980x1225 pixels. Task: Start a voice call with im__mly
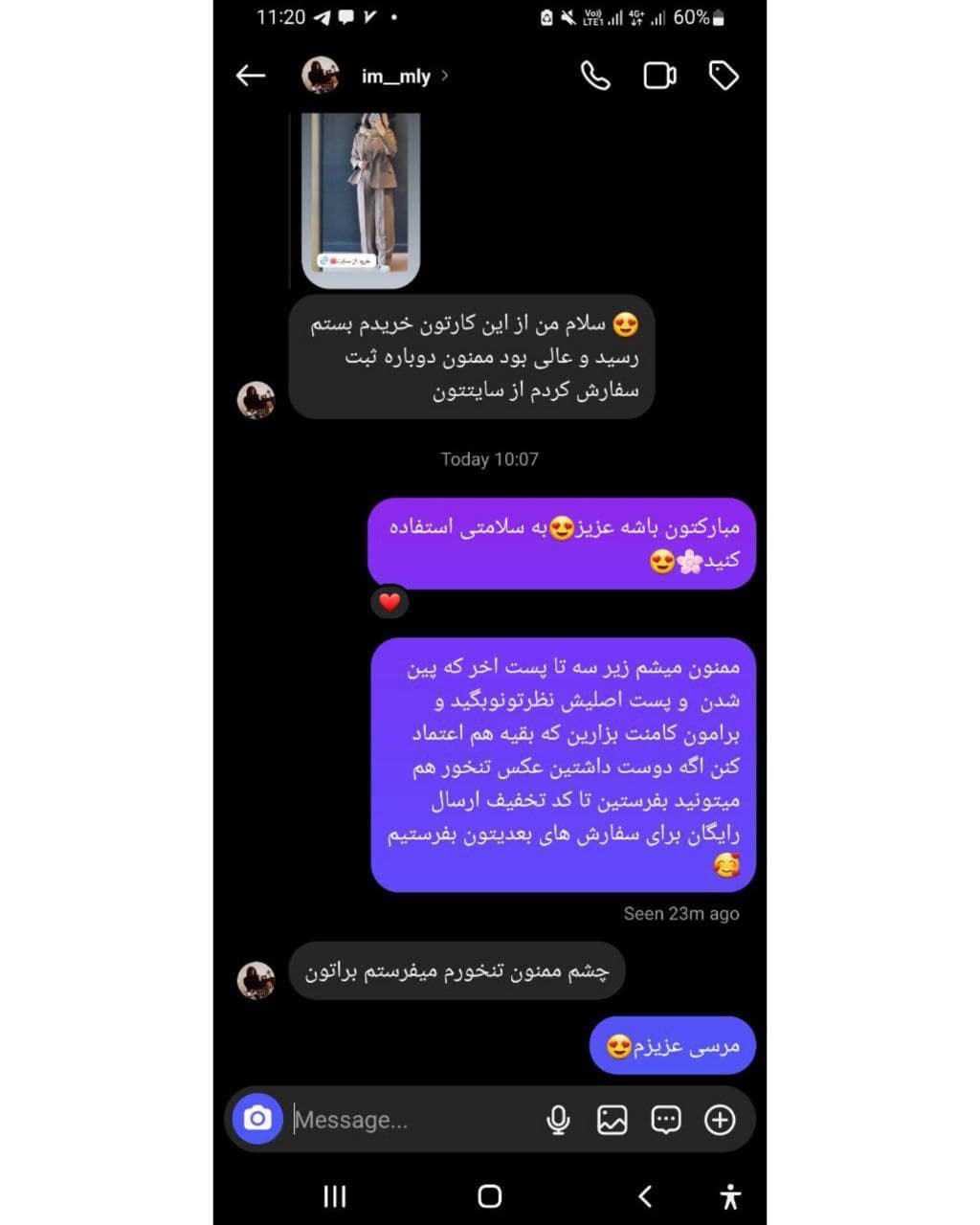[595, 76]
